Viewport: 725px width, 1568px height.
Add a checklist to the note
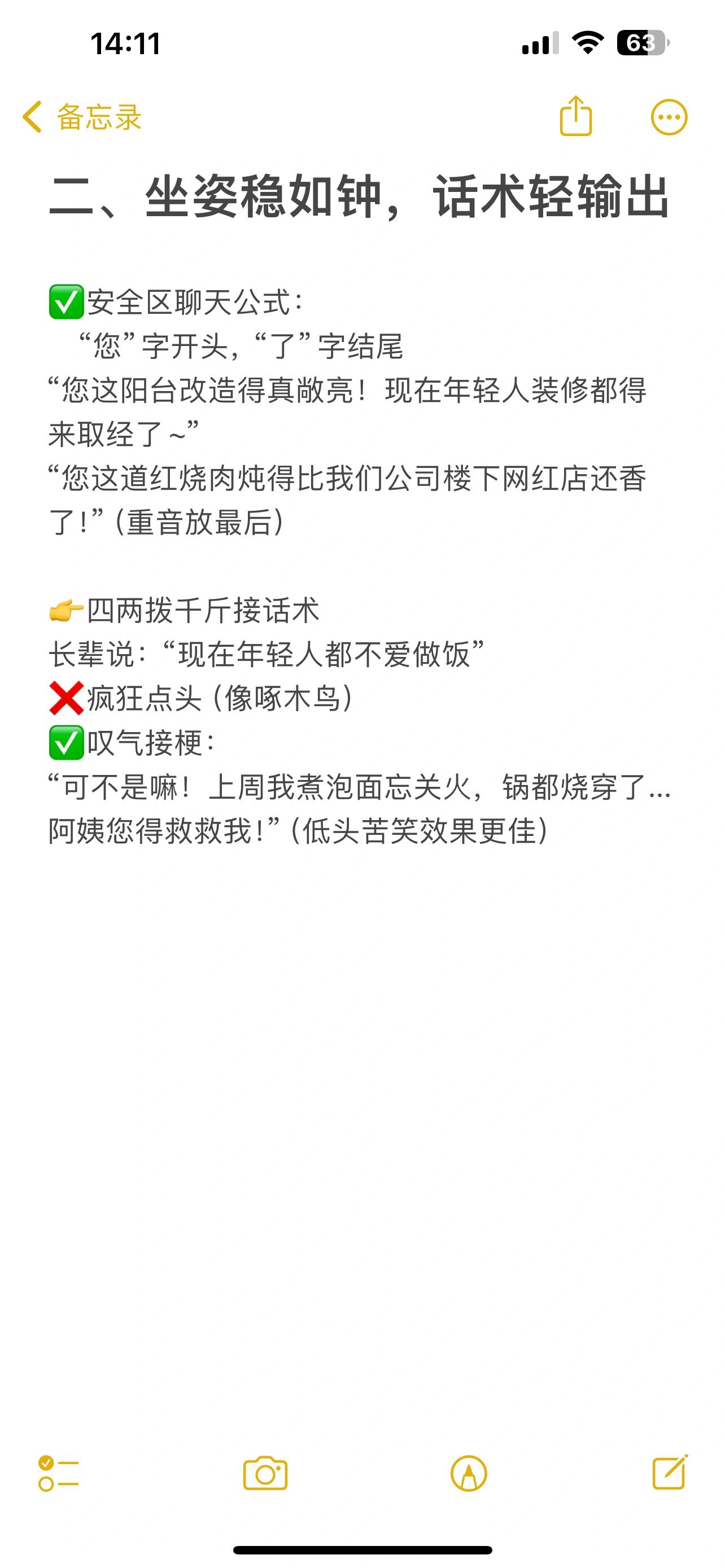[58, 1473]
